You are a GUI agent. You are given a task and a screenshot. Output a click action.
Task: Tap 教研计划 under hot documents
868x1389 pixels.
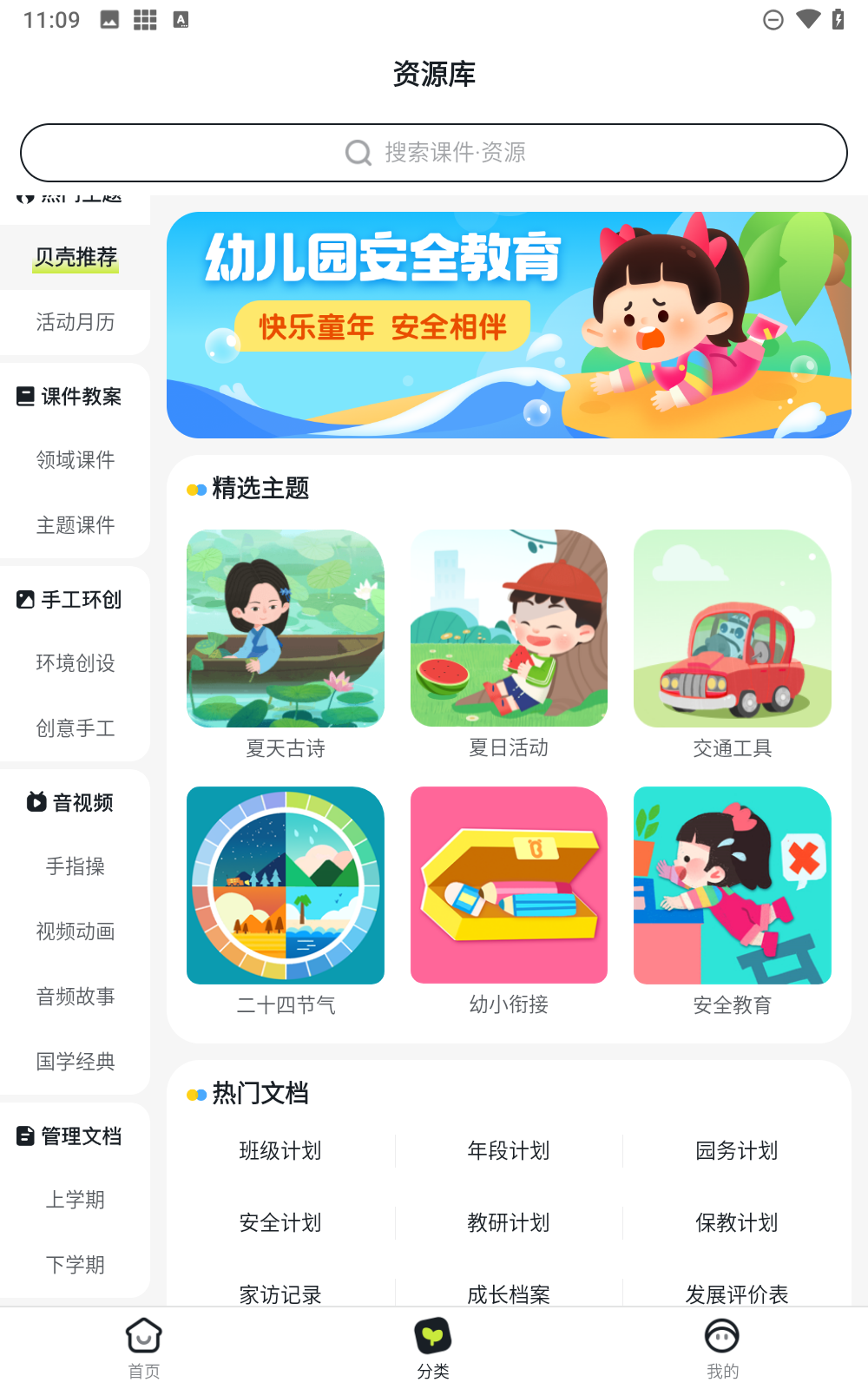pyautogui.click(x=509, y=1223)
